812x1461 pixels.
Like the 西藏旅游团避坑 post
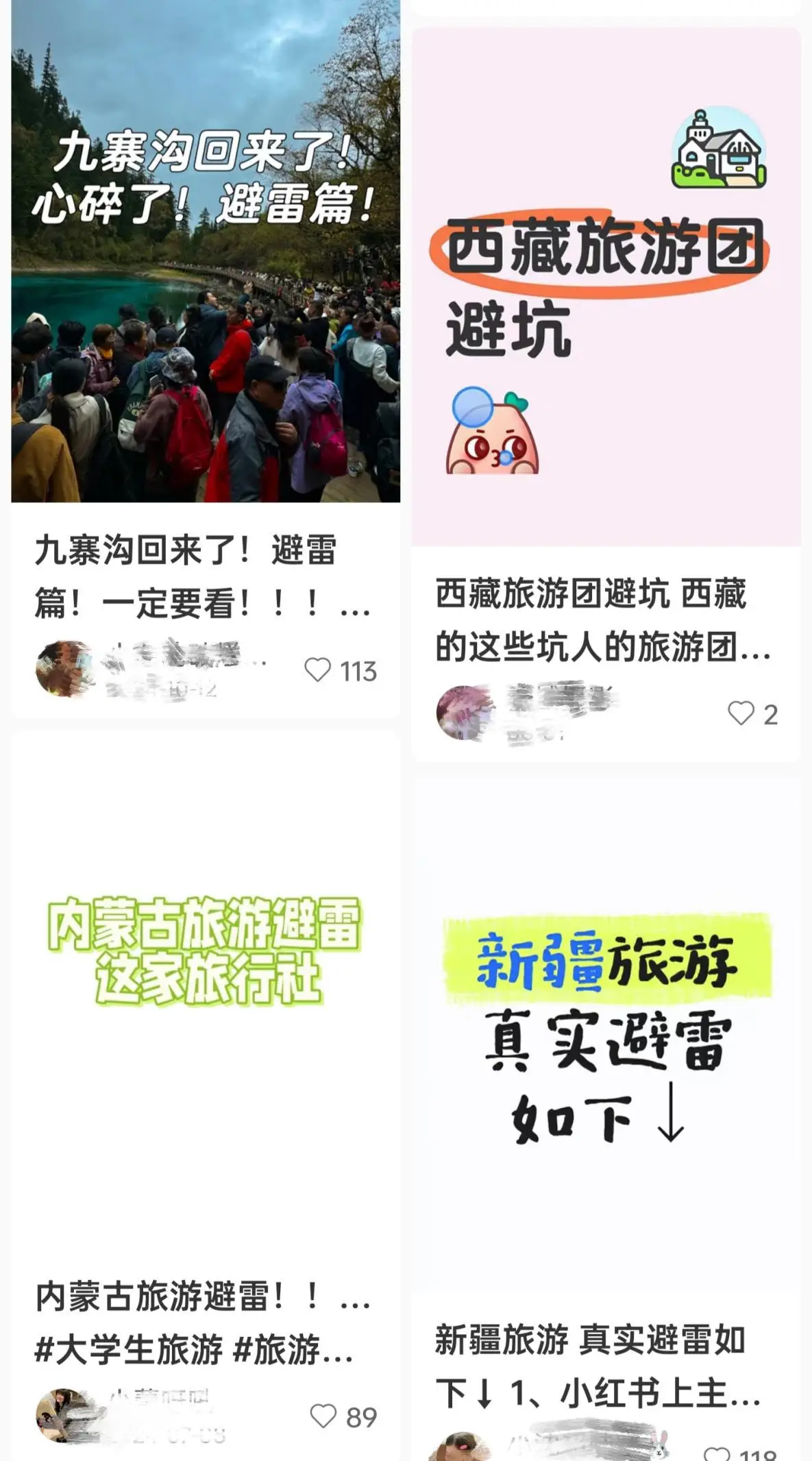[x=741, y=713]
